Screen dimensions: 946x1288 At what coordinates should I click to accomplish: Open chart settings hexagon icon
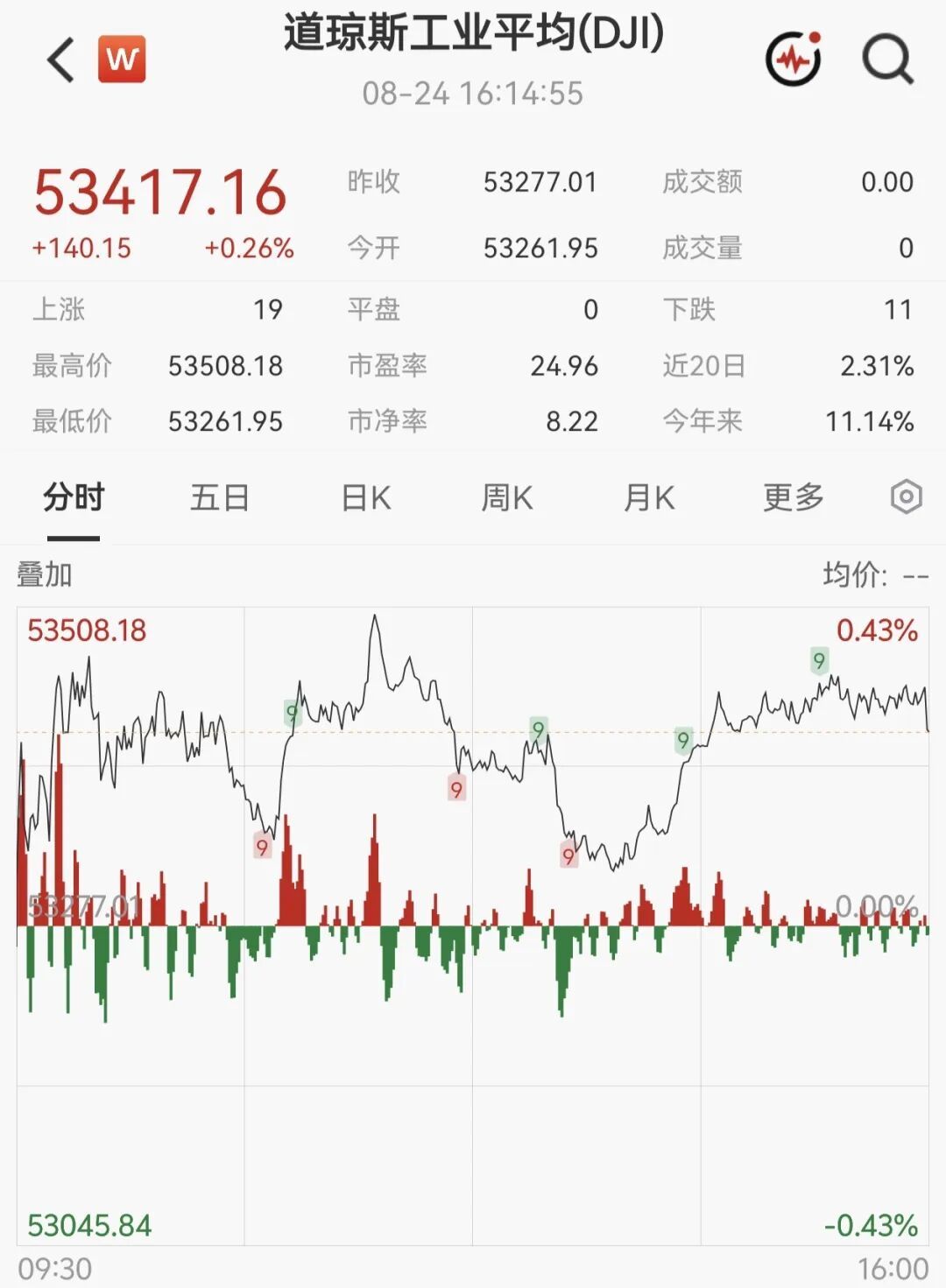[x=906, y=497]
